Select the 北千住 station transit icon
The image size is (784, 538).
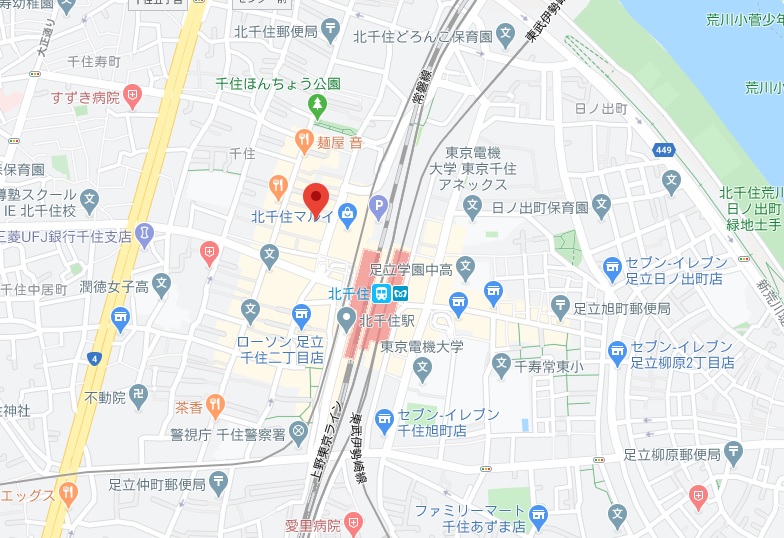pos(382,293)
